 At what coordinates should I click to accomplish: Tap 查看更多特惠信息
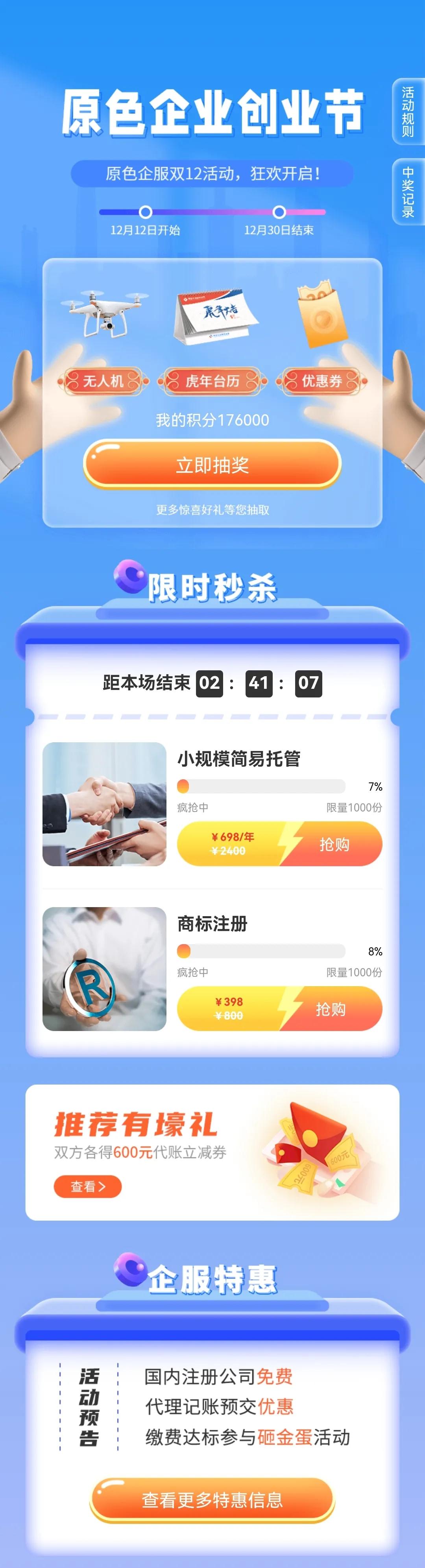click(212, 1499)
